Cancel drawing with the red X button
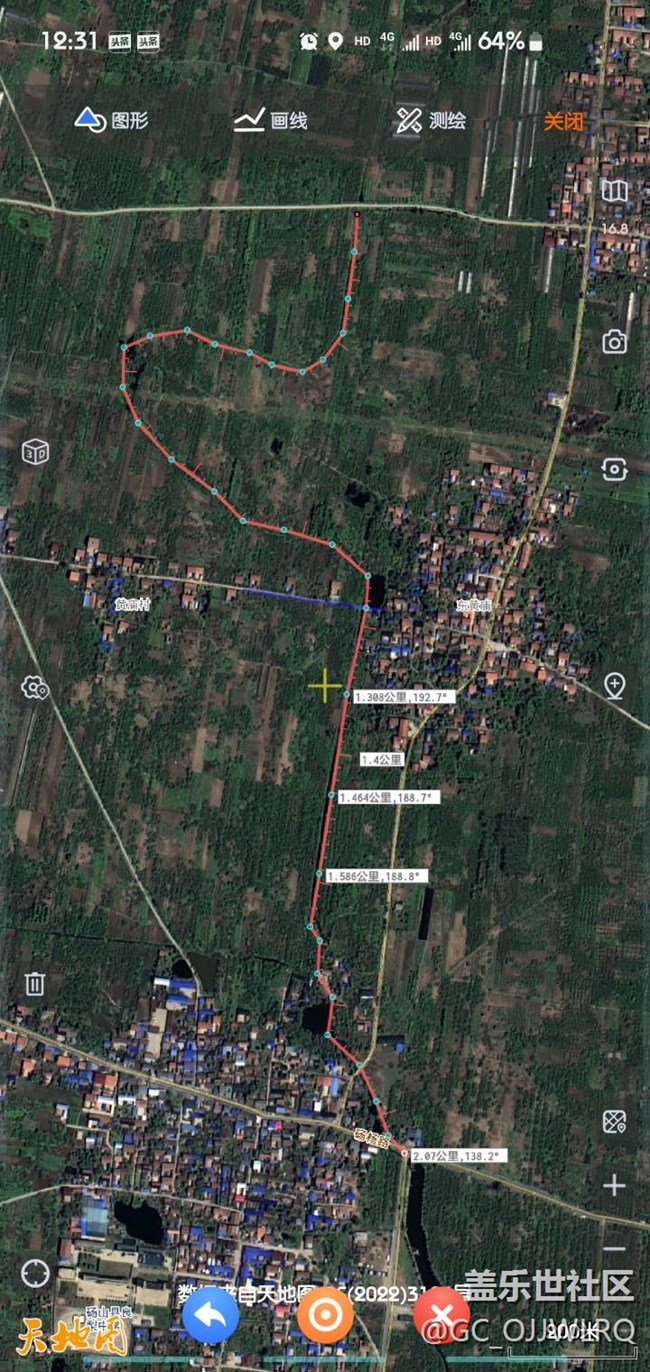650x1372 pixels. [441, 1315]
